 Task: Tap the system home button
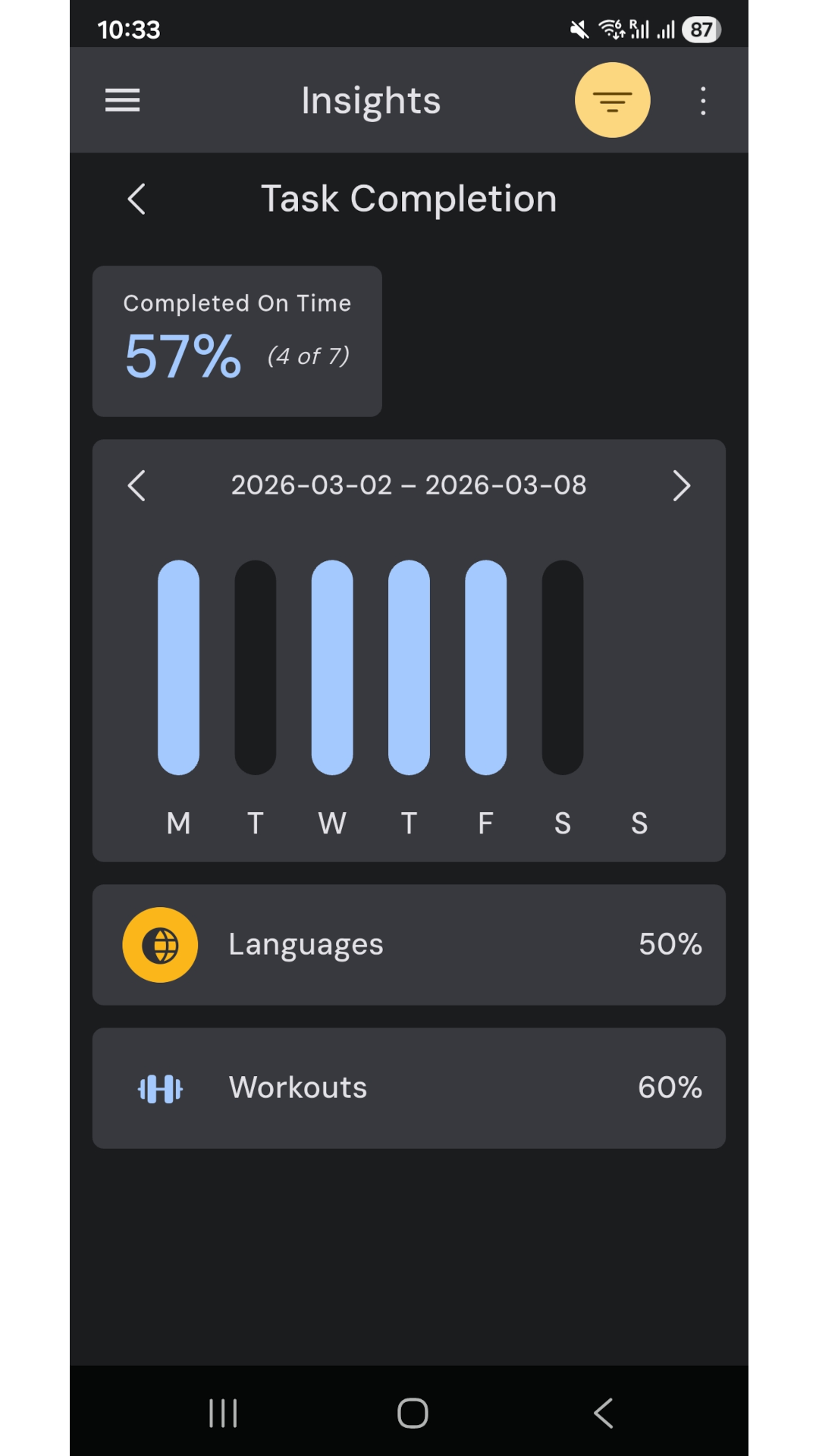pyautogui.click(x=413, y=1413)
